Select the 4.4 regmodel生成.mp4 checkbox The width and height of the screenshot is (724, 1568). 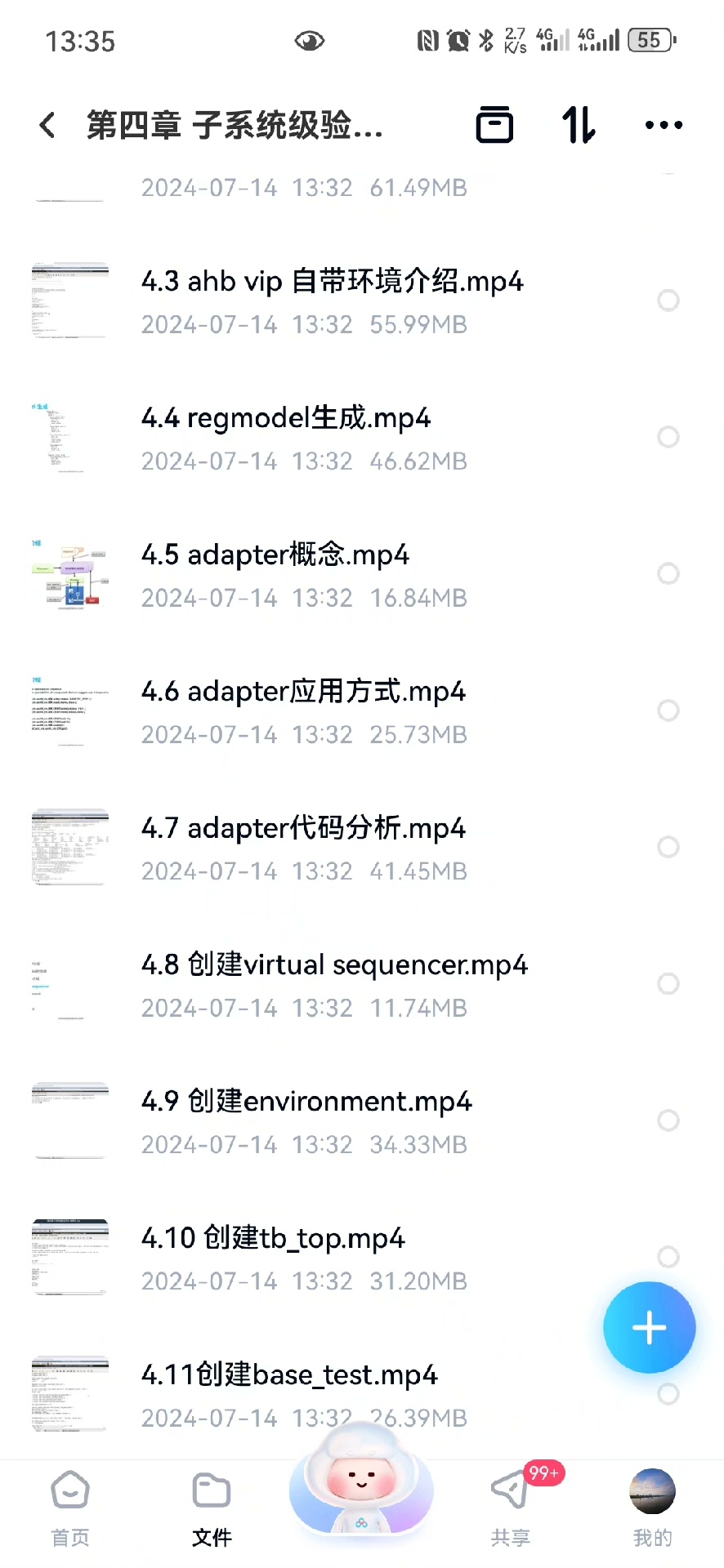pyautogui.click(x=668, y=437)
